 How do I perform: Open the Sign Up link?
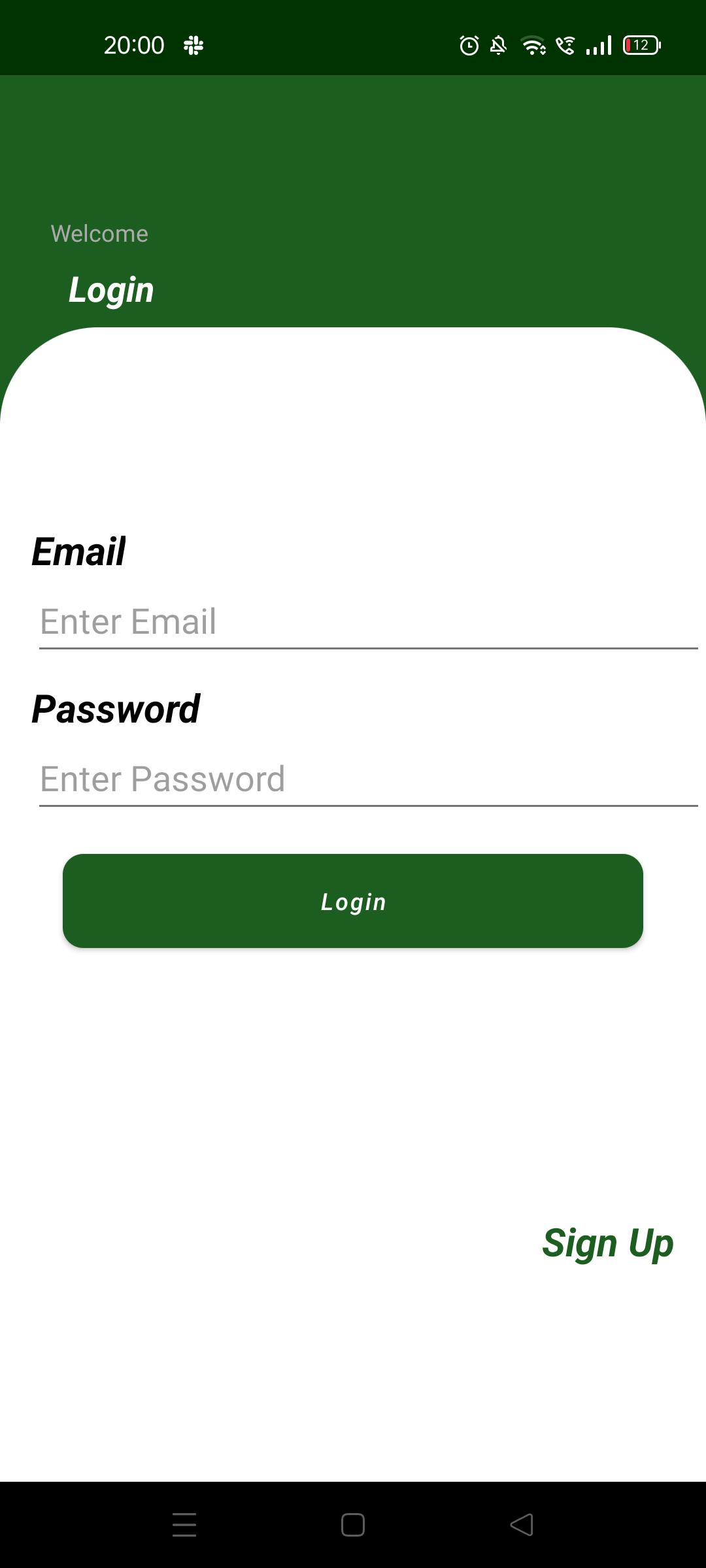click(x=608, y=1244)
